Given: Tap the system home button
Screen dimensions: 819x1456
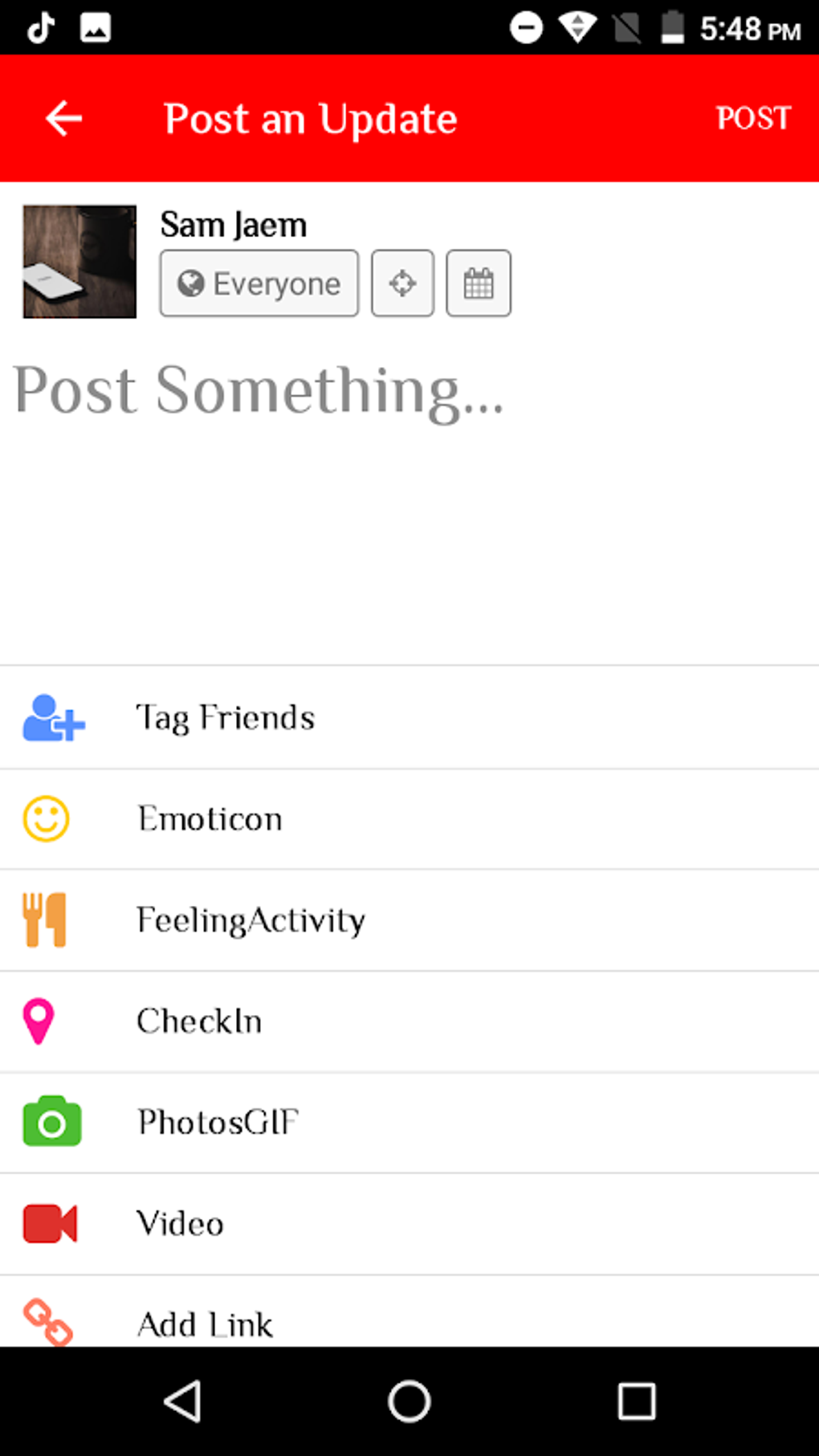Looking at the screenshot, I should (409, 1402).
